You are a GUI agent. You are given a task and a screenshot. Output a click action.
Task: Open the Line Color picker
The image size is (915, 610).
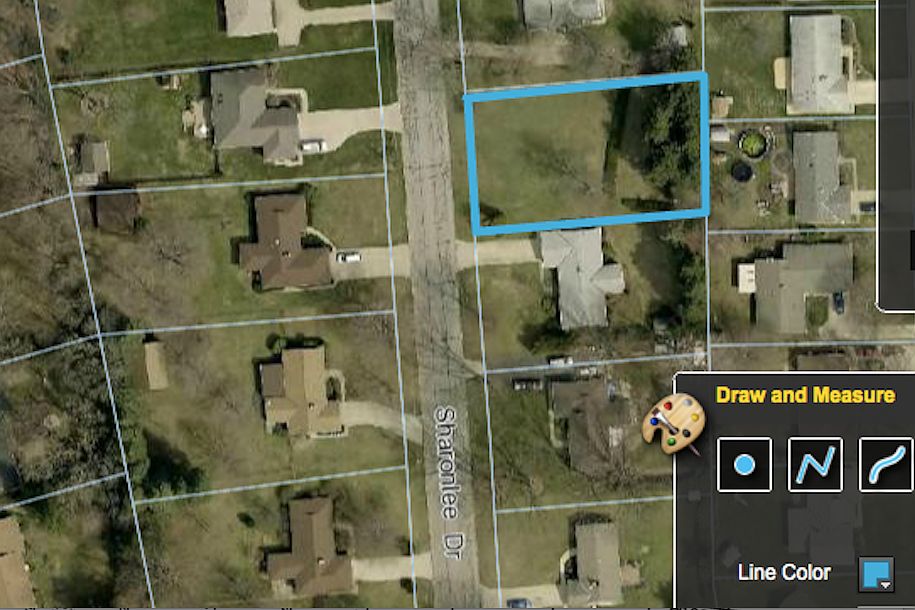(x=876, y=574)
